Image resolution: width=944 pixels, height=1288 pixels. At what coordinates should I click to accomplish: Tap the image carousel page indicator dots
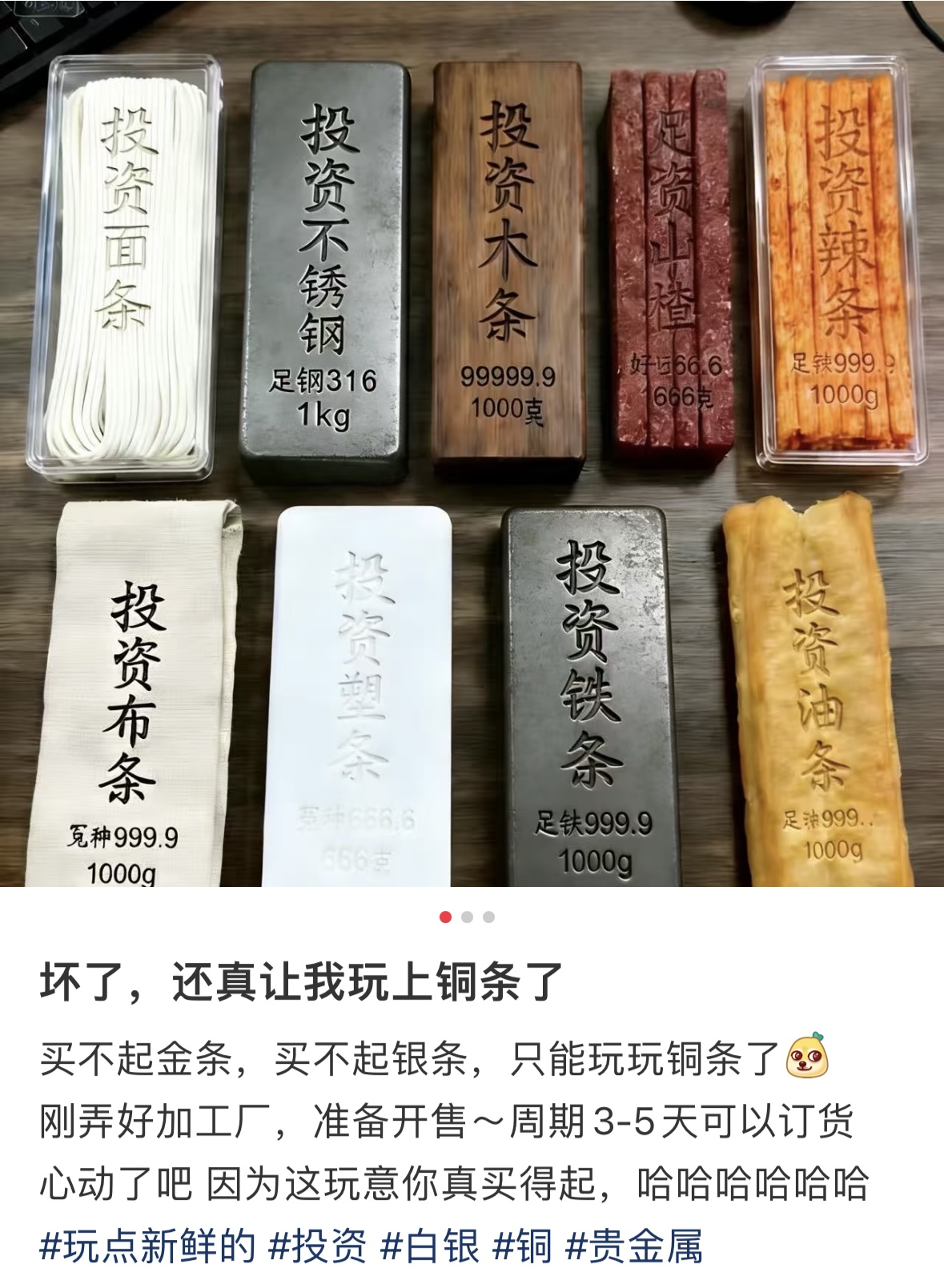tap(467, 917)
